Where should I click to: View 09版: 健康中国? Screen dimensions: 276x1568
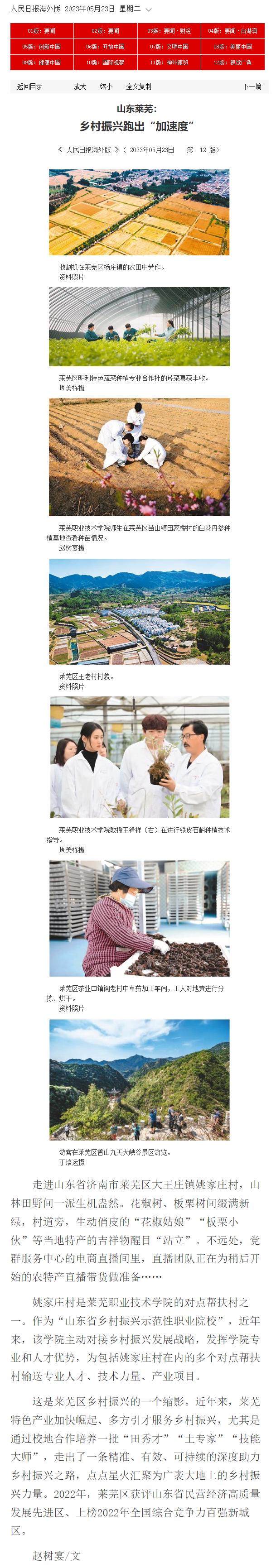[41, 62]
